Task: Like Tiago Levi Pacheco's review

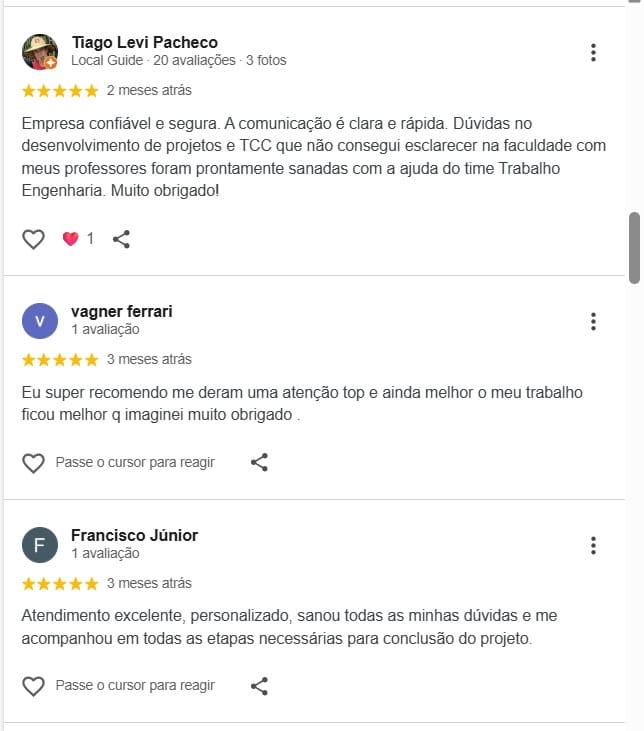Action: [34, 239]
